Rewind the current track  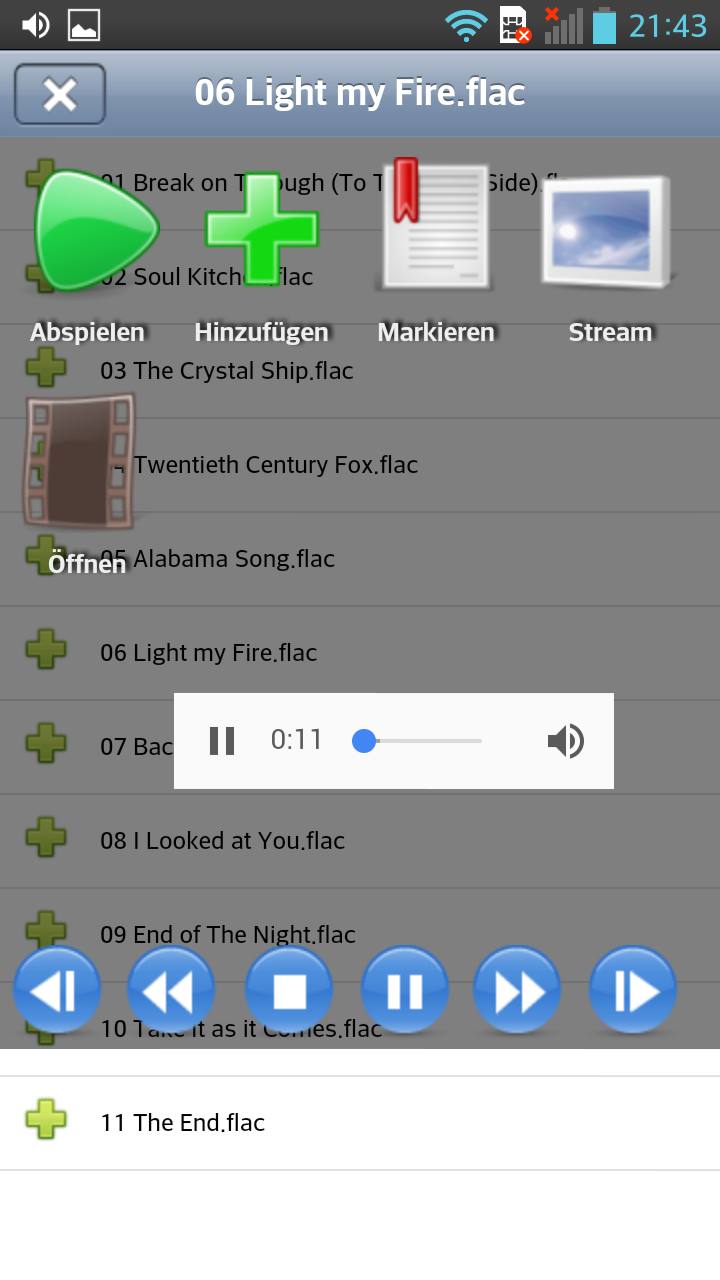[x=171, y=991]
